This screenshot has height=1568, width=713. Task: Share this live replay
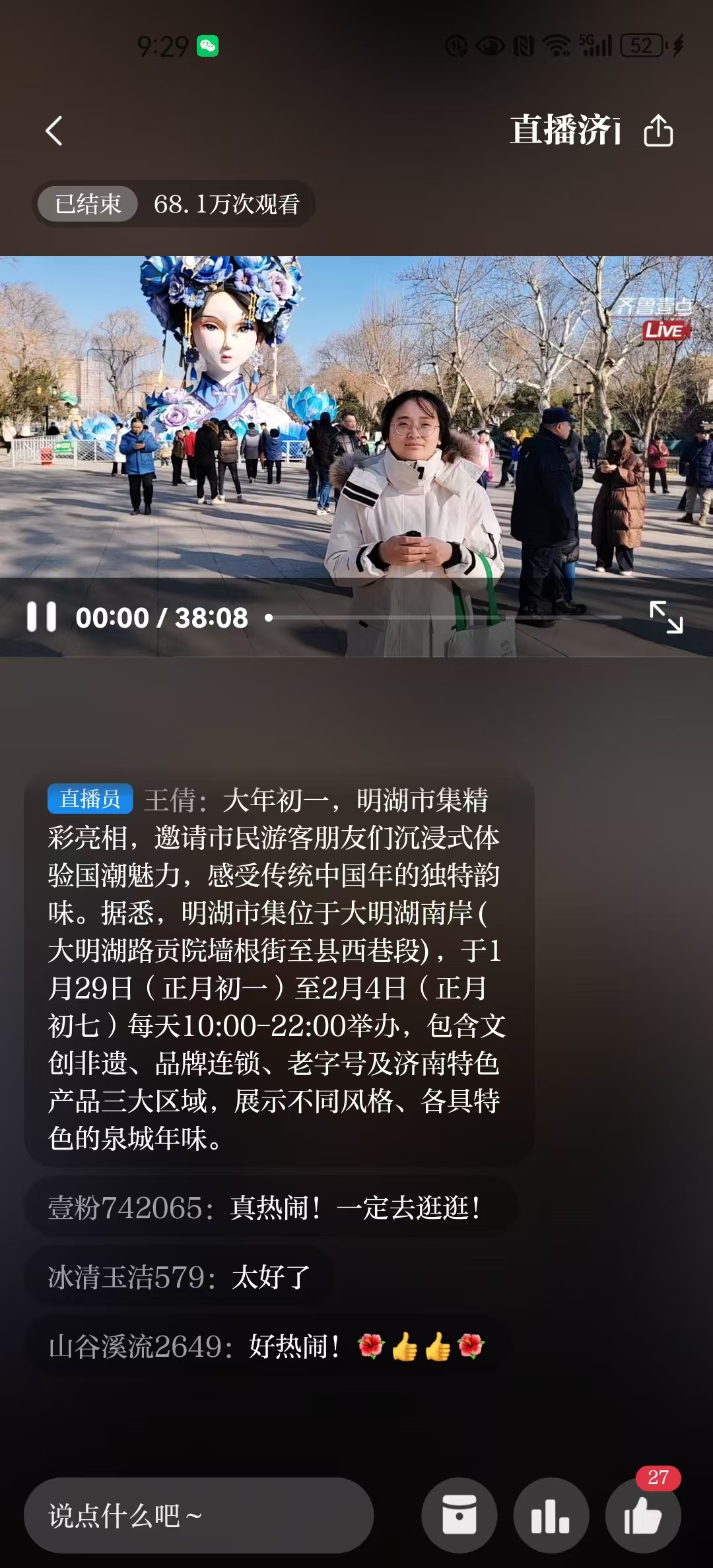tap(658, 130)
